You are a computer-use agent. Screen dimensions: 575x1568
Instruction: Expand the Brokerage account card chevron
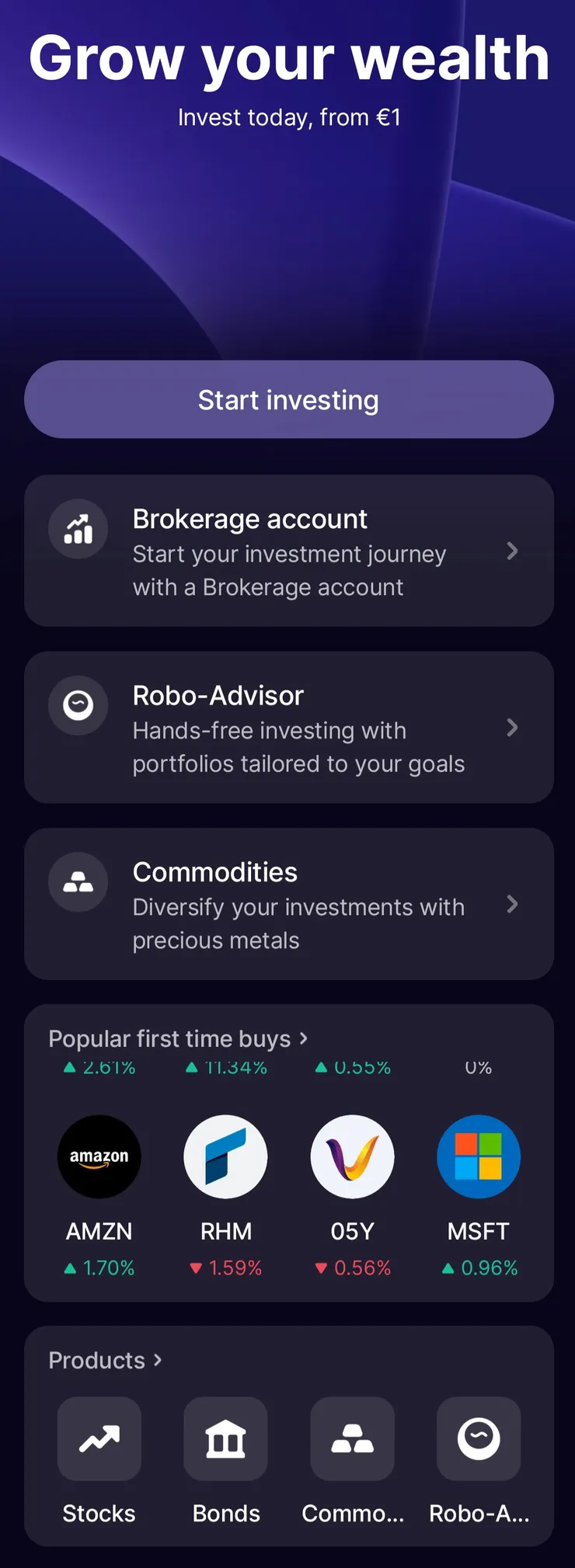(513, 551)
